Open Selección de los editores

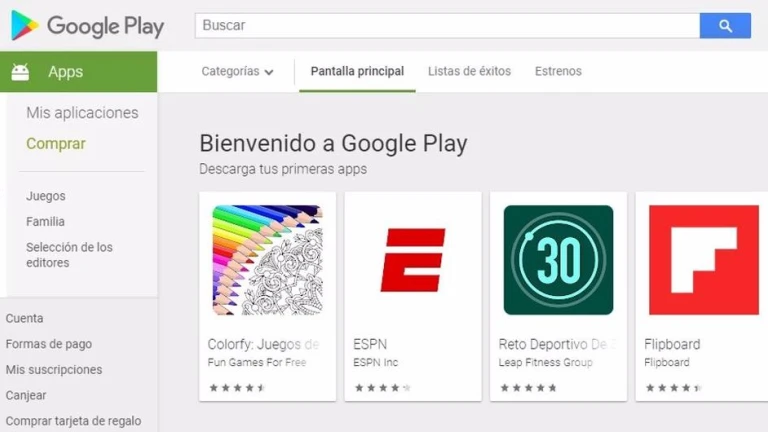(x=69, y=255)
